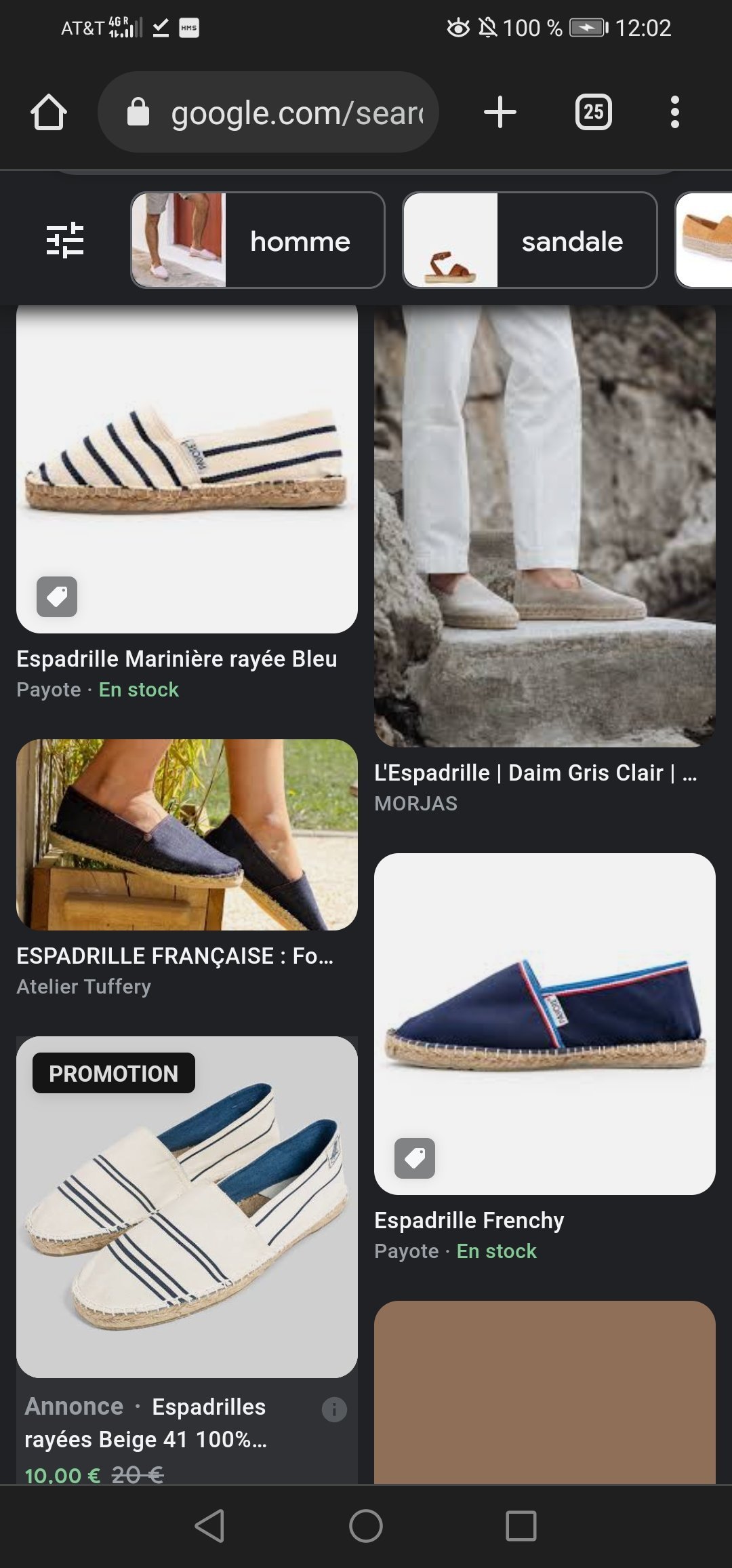Viewport: 732px width, 1568px height.
Task: Go to the browser home page
Action: click(x=49, y=112)
